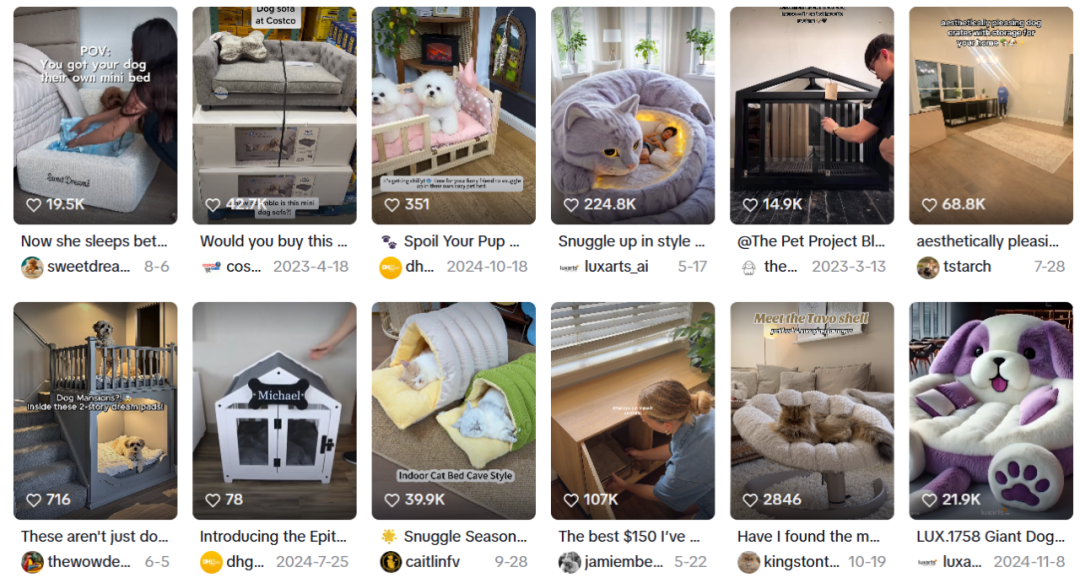Open thewowde creator profile
1080x578 pixels.
coord(89,562)
